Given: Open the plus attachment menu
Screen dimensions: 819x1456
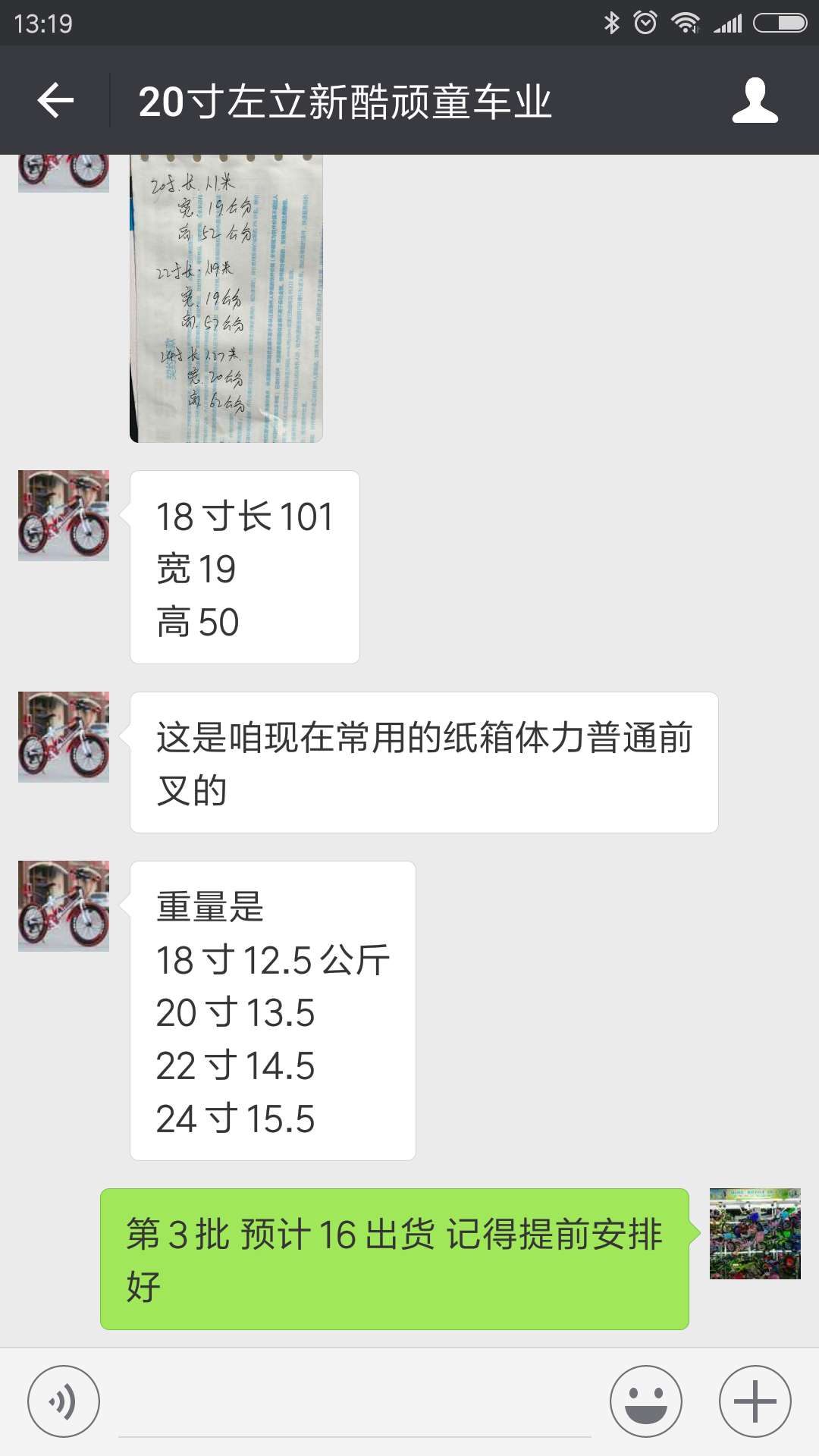Looking at the screenshot, I should pyautogui.click(x=755, y=1401).
